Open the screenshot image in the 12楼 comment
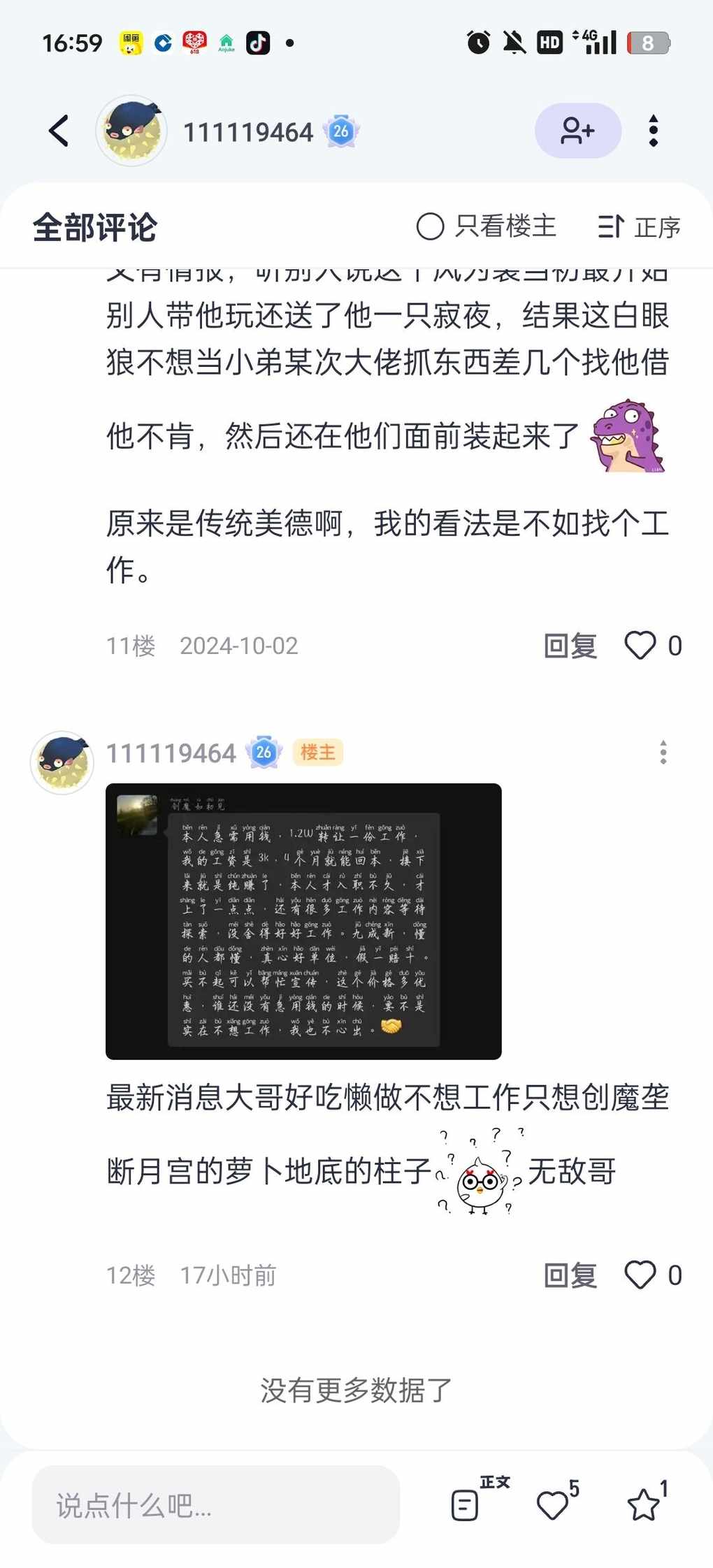 (x=303, y=921)
